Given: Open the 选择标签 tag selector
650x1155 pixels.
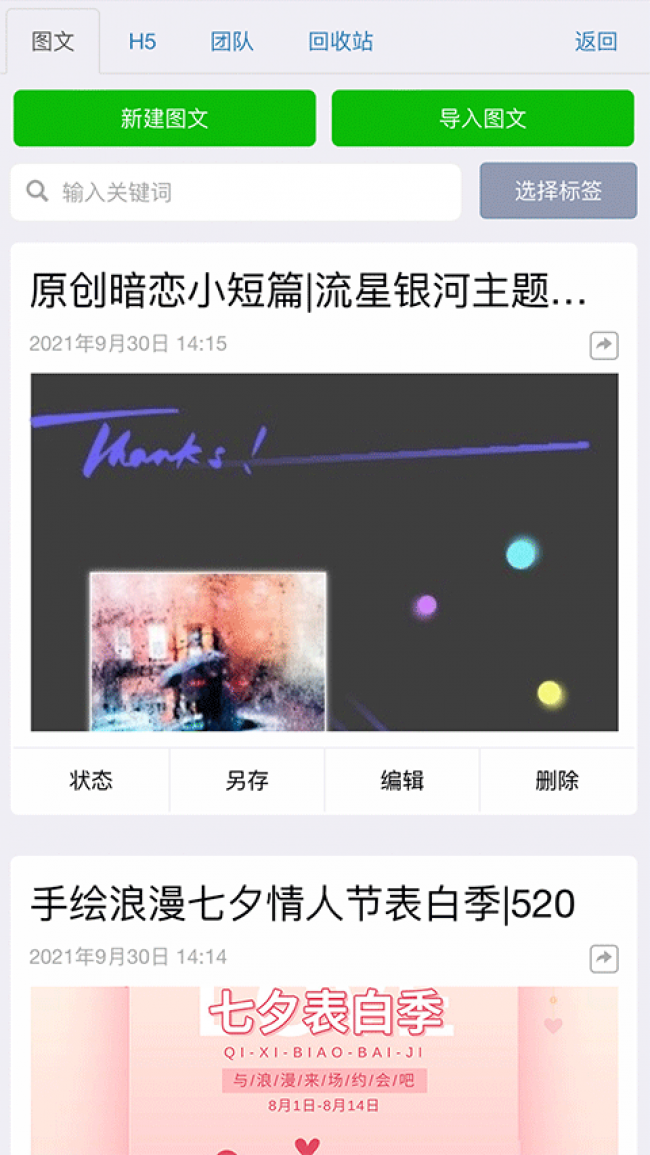Looking at the screenshot, I should tap(558, 191).
